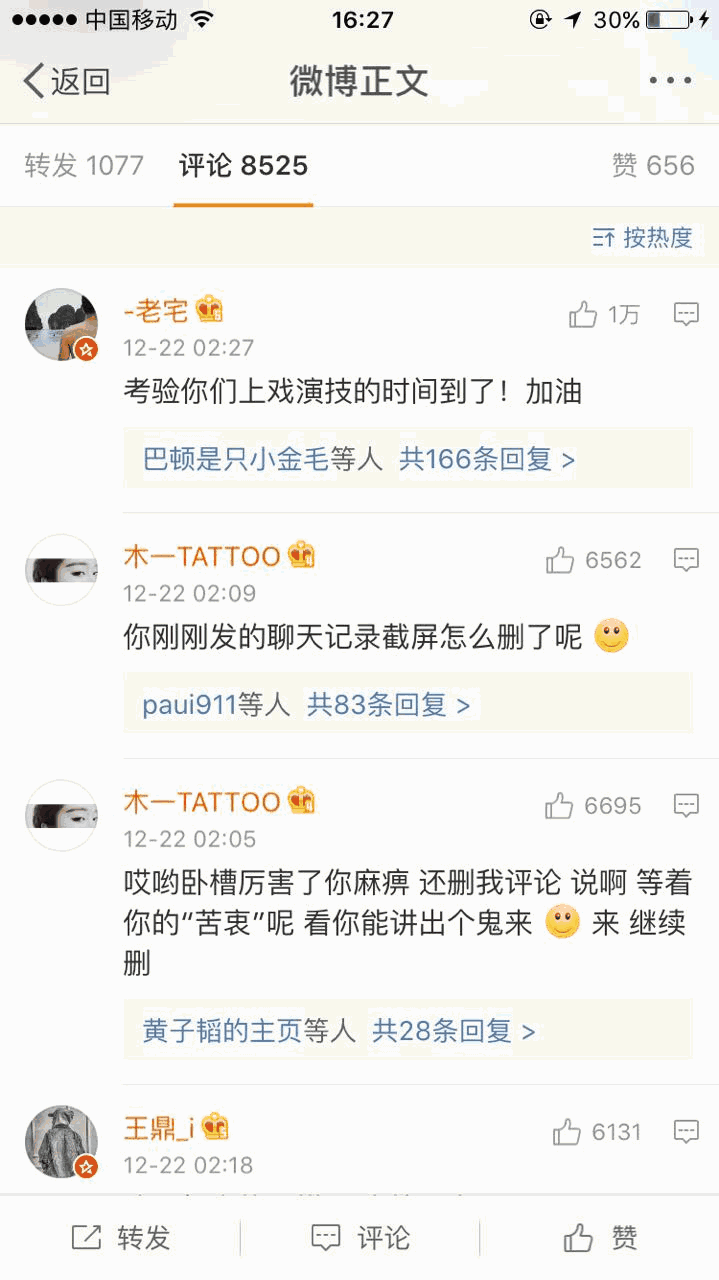This screenshot has width=719, height=1280.
Task: Change sorting via 按热度
Action: (643, 237)
